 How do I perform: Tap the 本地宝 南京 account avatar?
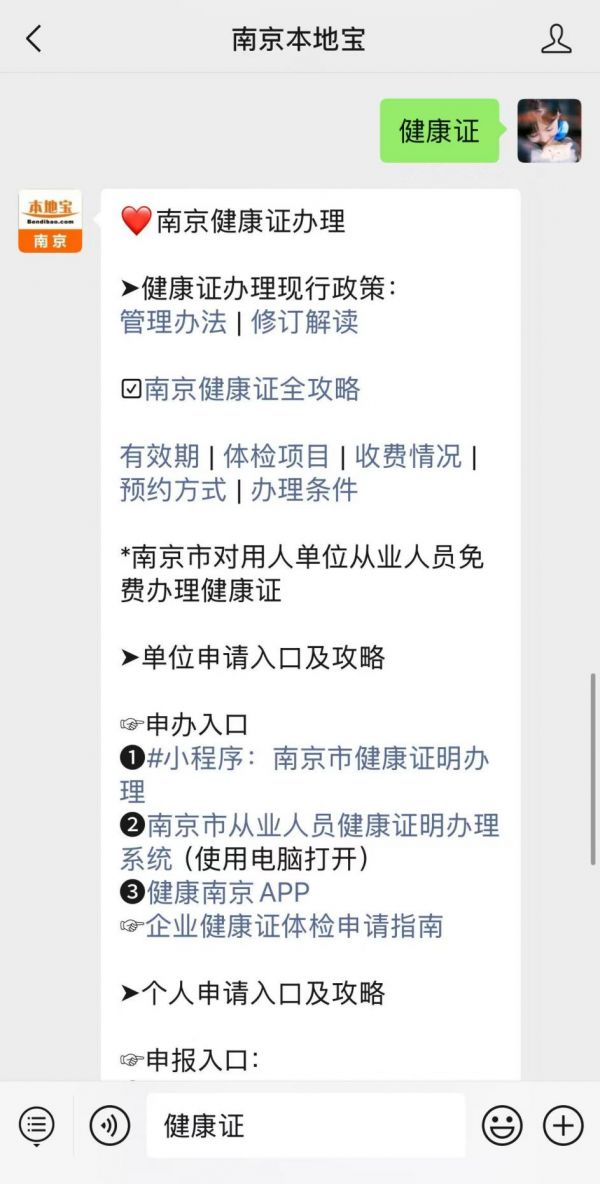pos(50,222)
